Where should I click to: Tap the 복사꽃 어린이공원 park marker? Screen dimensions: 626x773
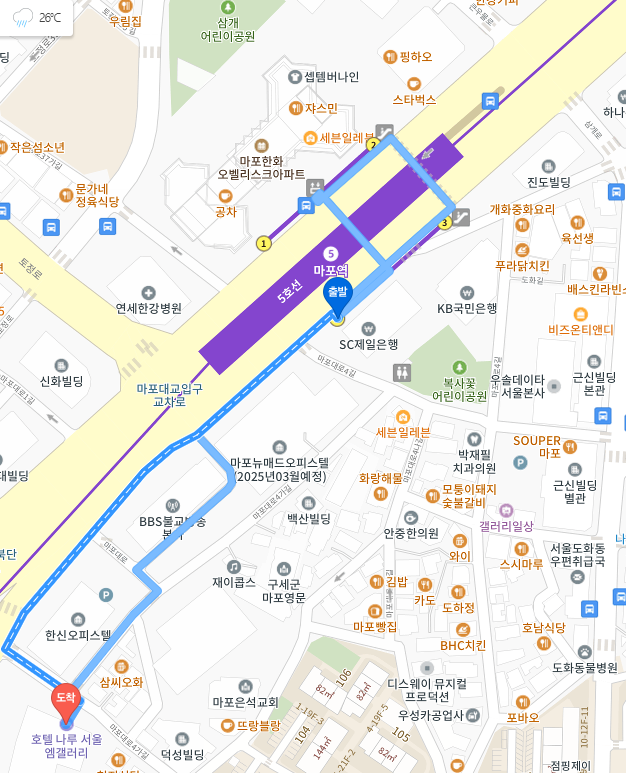[459, 368]
